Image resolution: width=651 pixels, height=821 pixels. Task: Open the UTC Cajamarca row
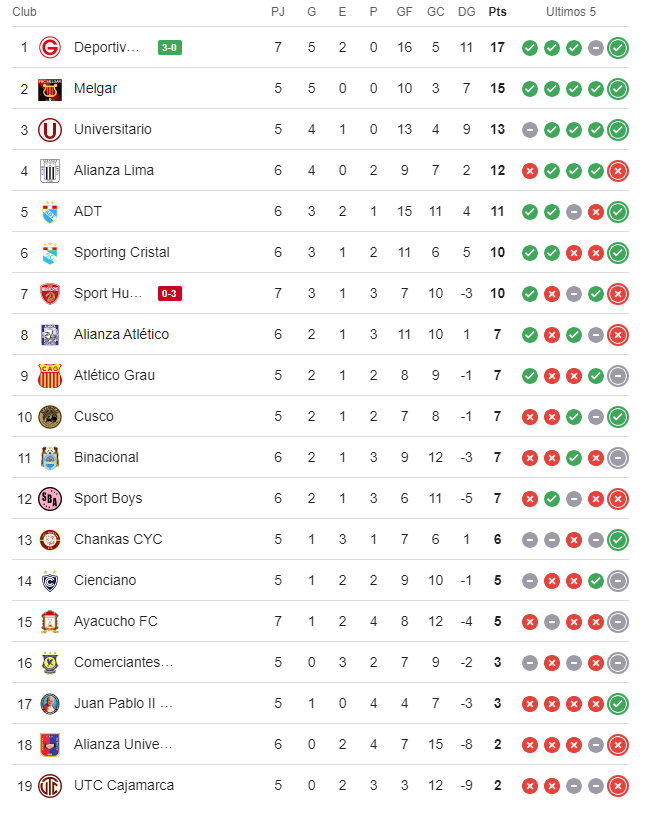click(x=123, y=785)
